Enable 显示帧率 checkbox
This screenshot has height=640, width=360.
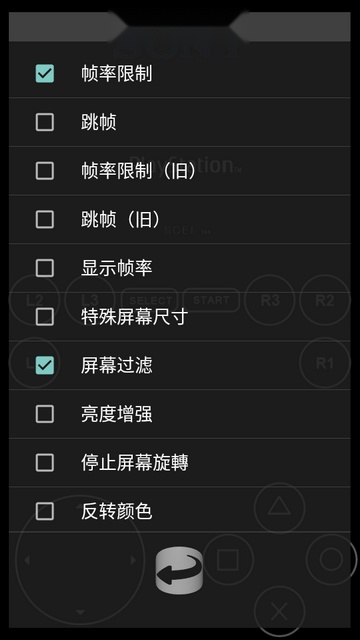[44, 268]
